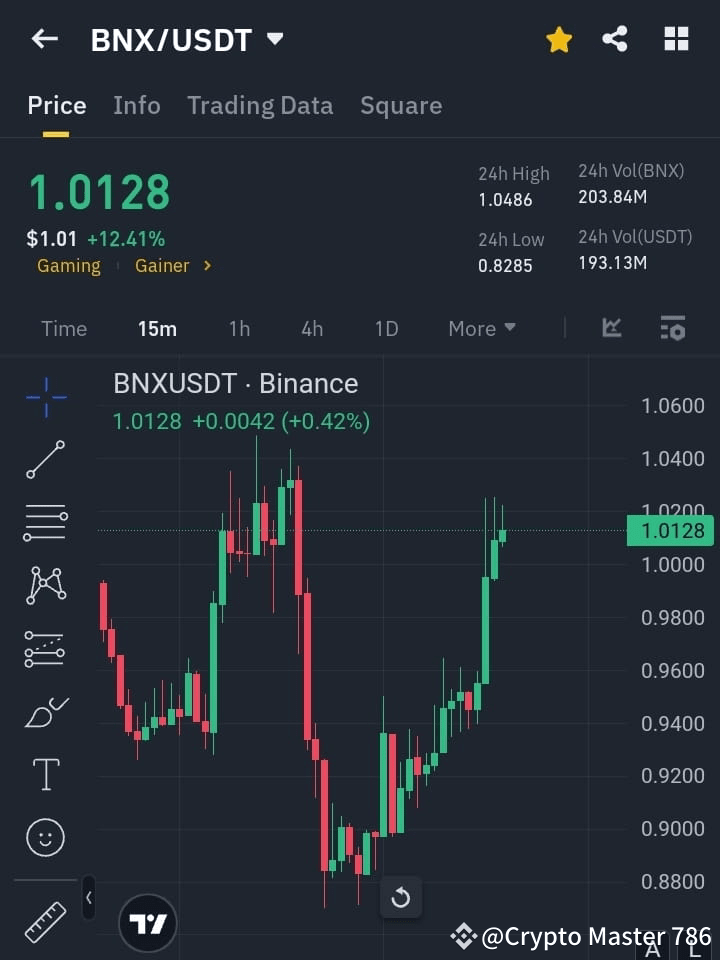The image size is (720, 960).
Task: Open the emoji annotation tool
Action: point(45,837)
